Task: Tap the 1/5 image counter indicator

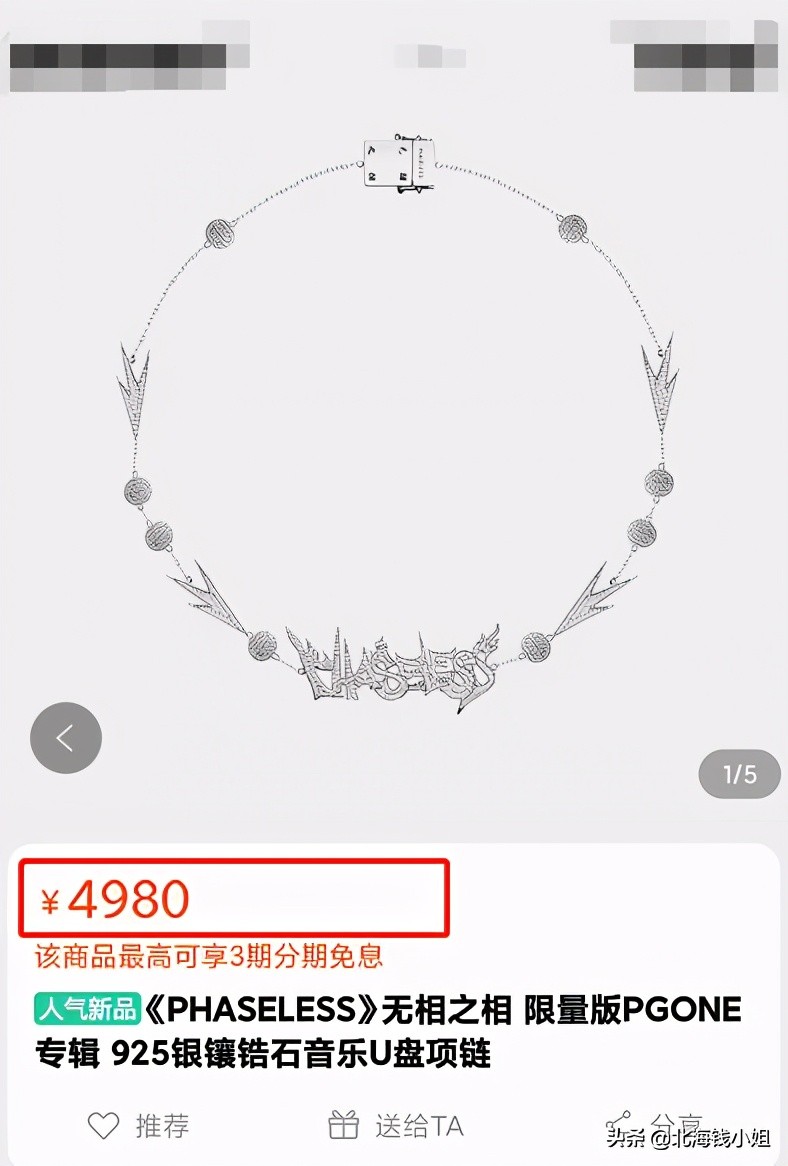Action: [739, 773]
